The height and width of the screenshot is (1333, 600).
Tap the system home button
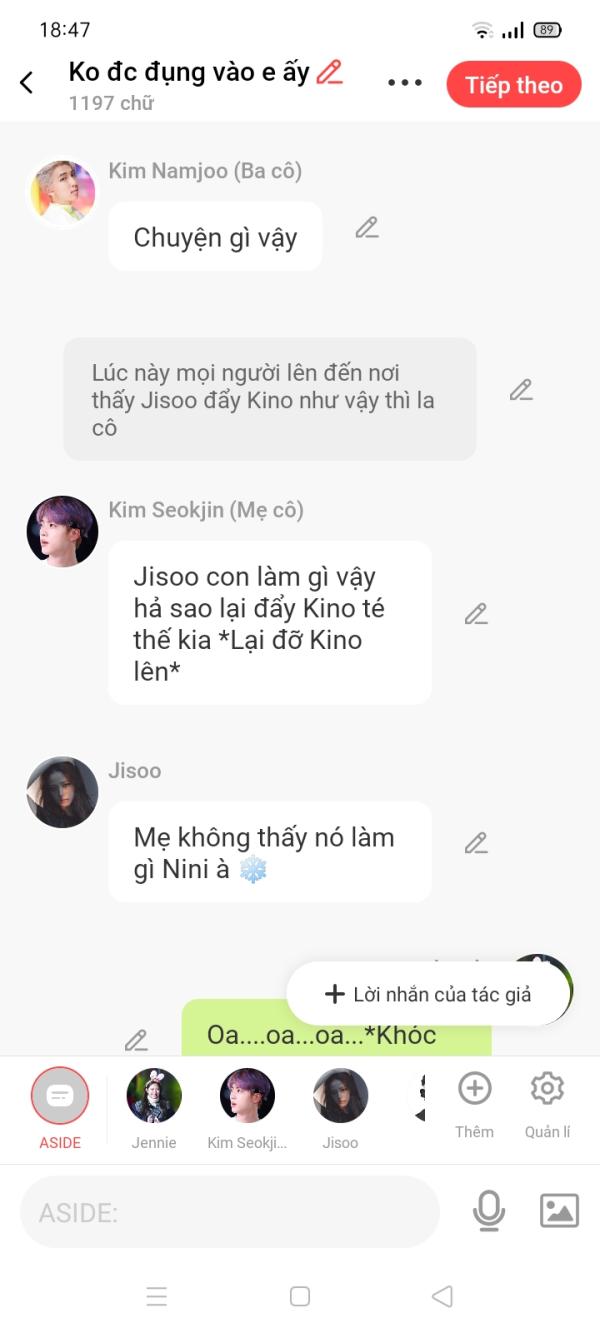tap(300, 1296)
